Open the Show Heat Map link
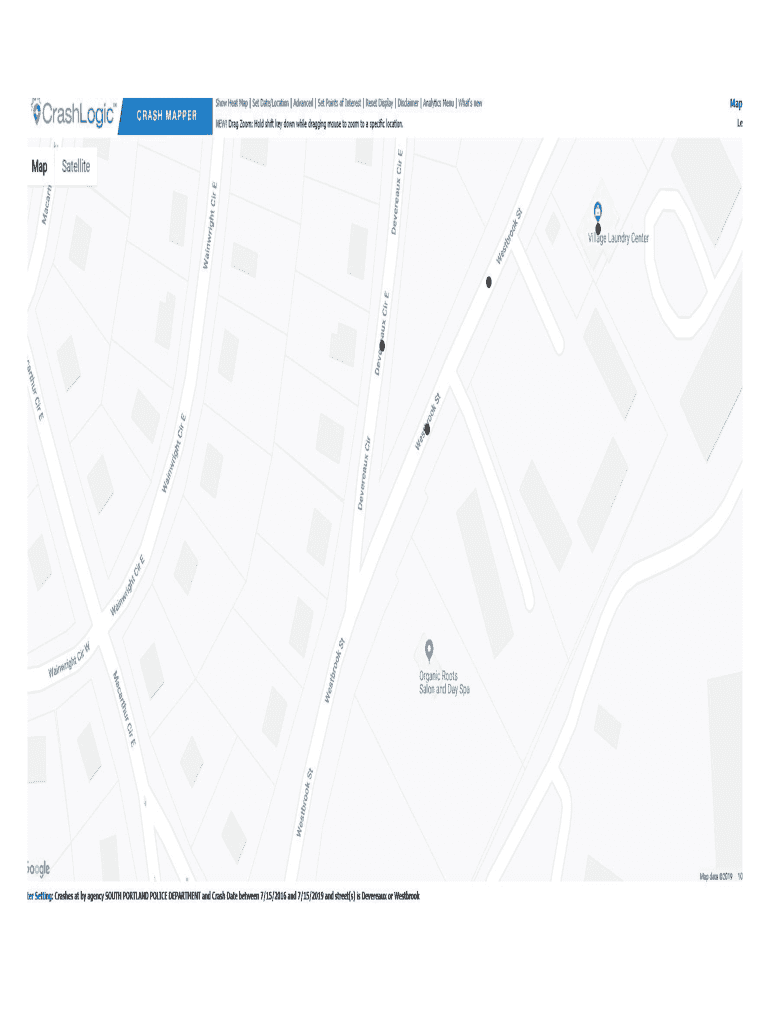Viewport: 770px width, 1024px height. [232, 103]
